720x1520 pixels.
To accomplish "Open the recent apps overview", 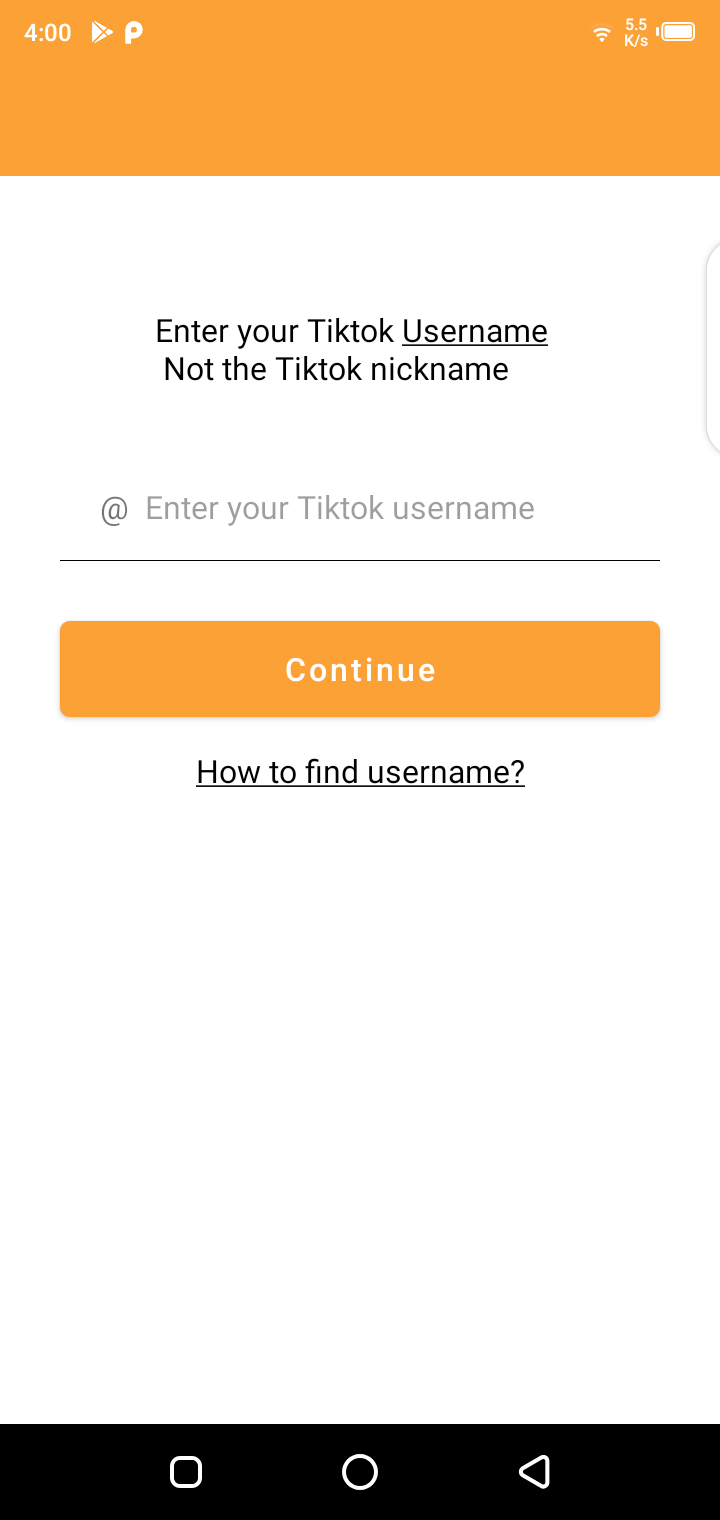I will click(x=186, y=1471).
